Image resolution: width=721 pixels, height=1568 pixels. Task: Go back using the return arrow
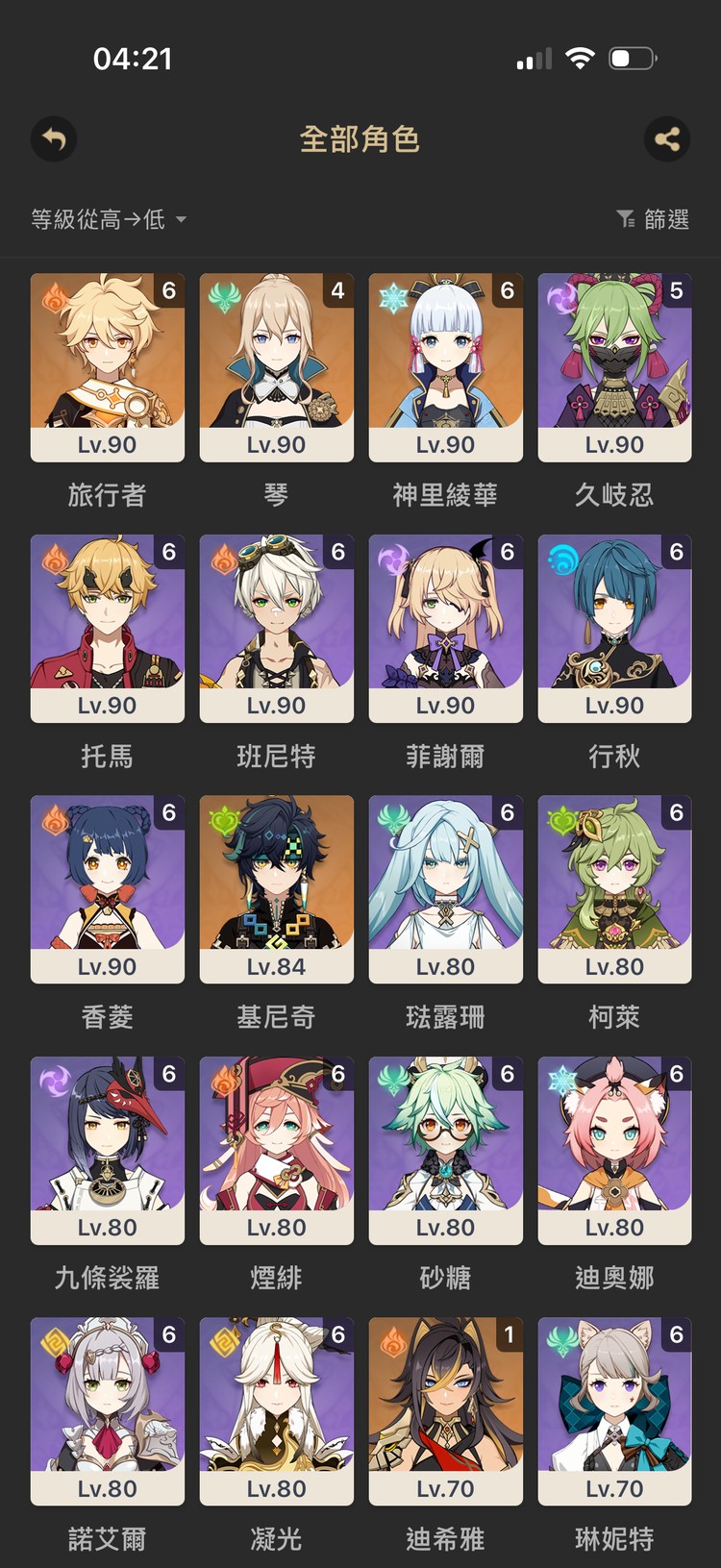pos(54,139)
